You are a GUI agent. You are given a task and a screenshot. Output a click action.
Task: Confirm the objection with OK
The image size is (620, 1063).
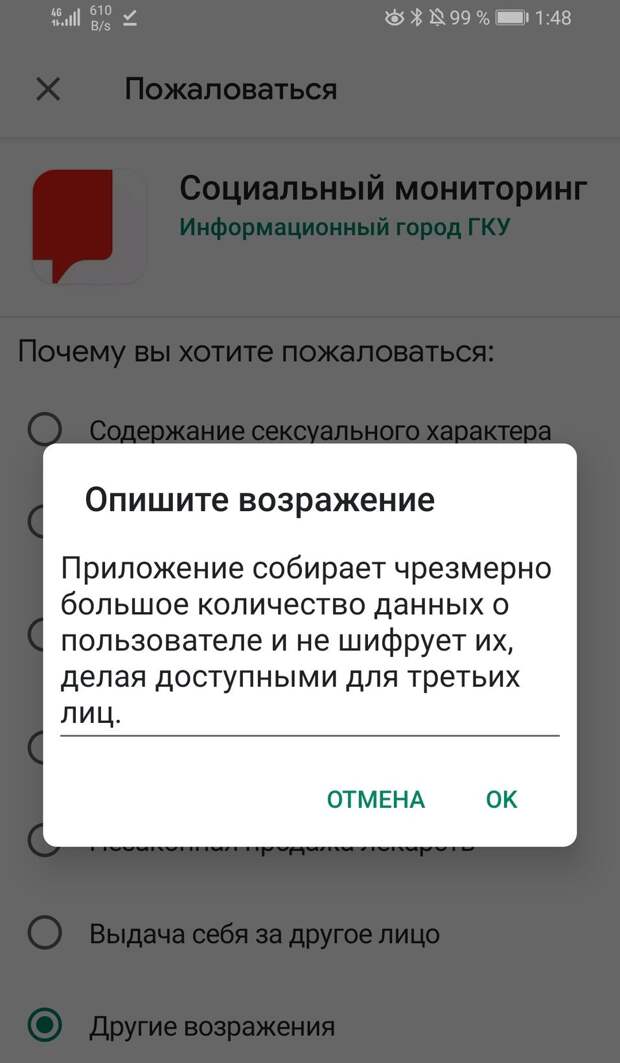[501, 799]
